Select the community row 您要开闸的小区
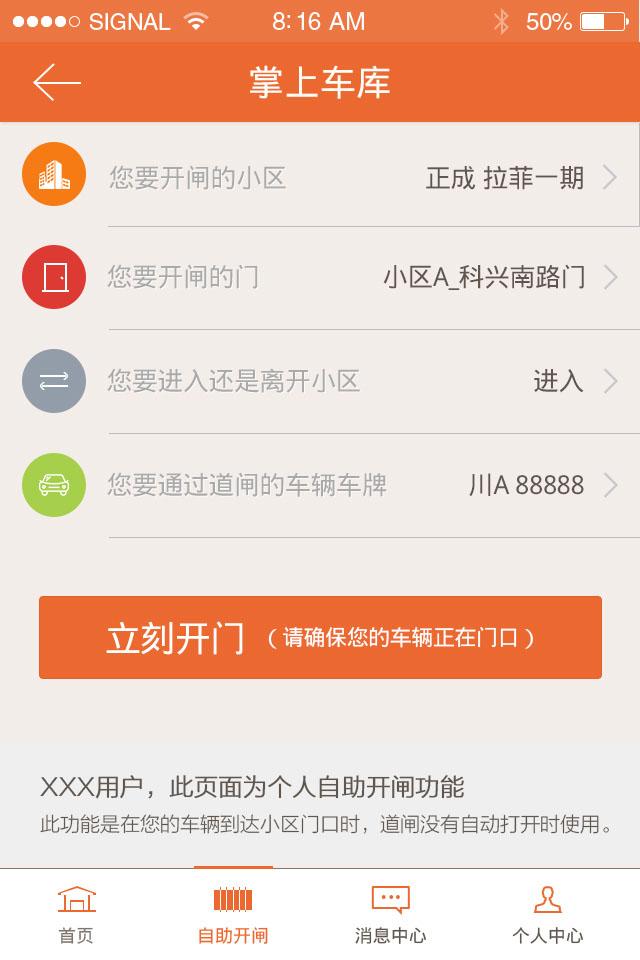Screen dimensions: 640x960 point(330,178)
